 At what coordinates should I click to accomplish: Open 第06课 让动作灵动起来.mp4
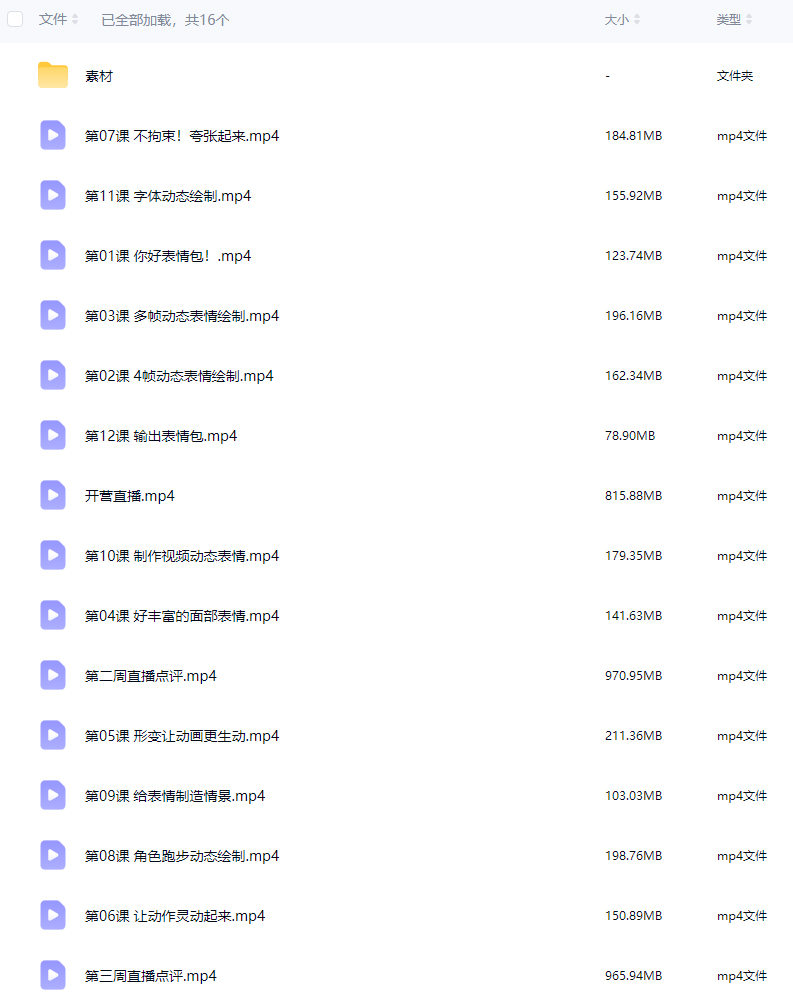point(174,916)
